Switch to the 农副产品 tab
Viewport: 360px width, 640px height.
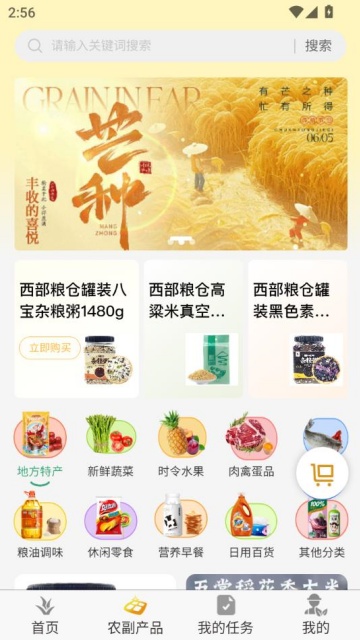[135, 615]
